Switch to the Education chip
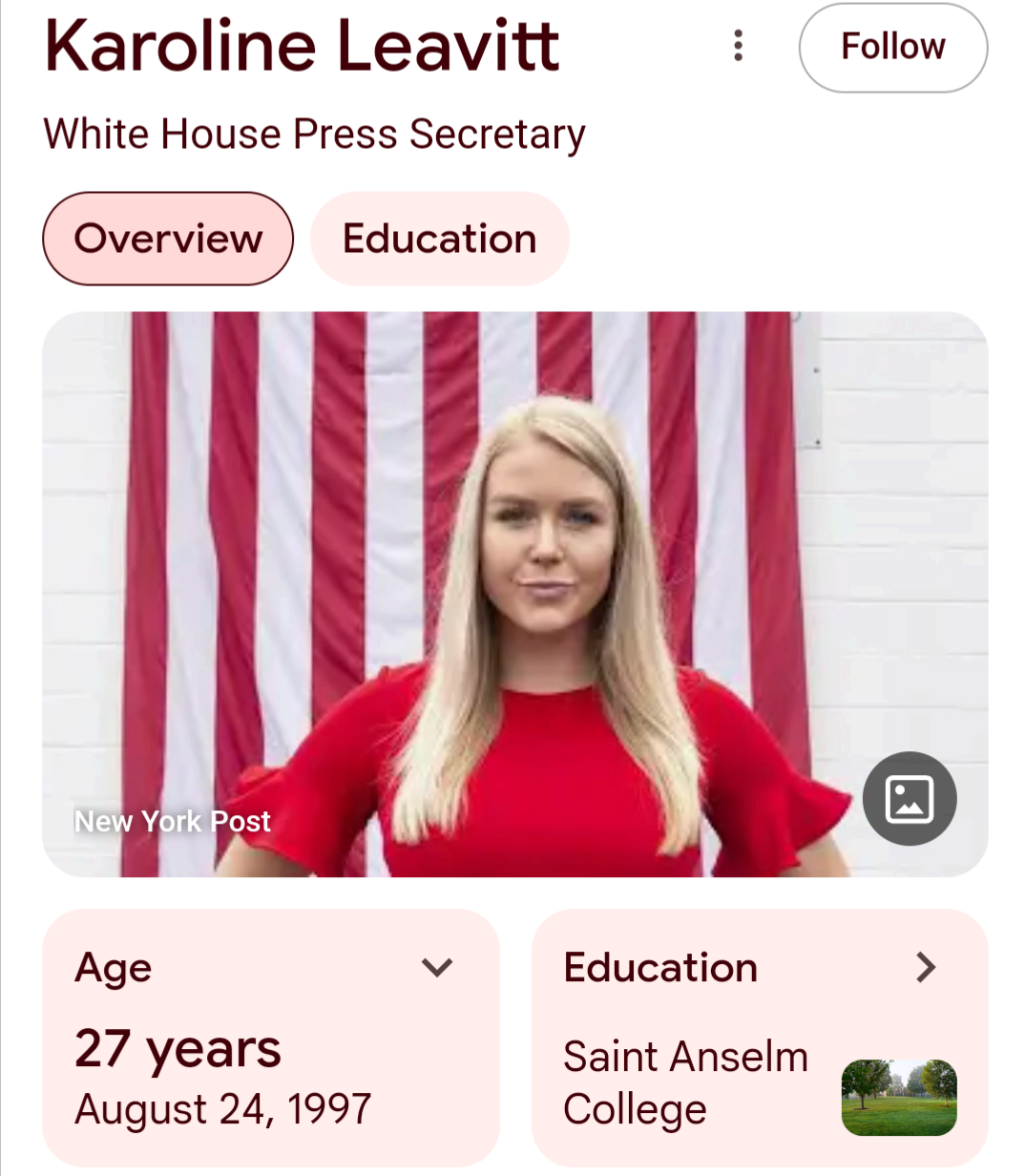The height and width of the screenshot is (1176, 1025). pyautogui.click(x=439, y=239)
